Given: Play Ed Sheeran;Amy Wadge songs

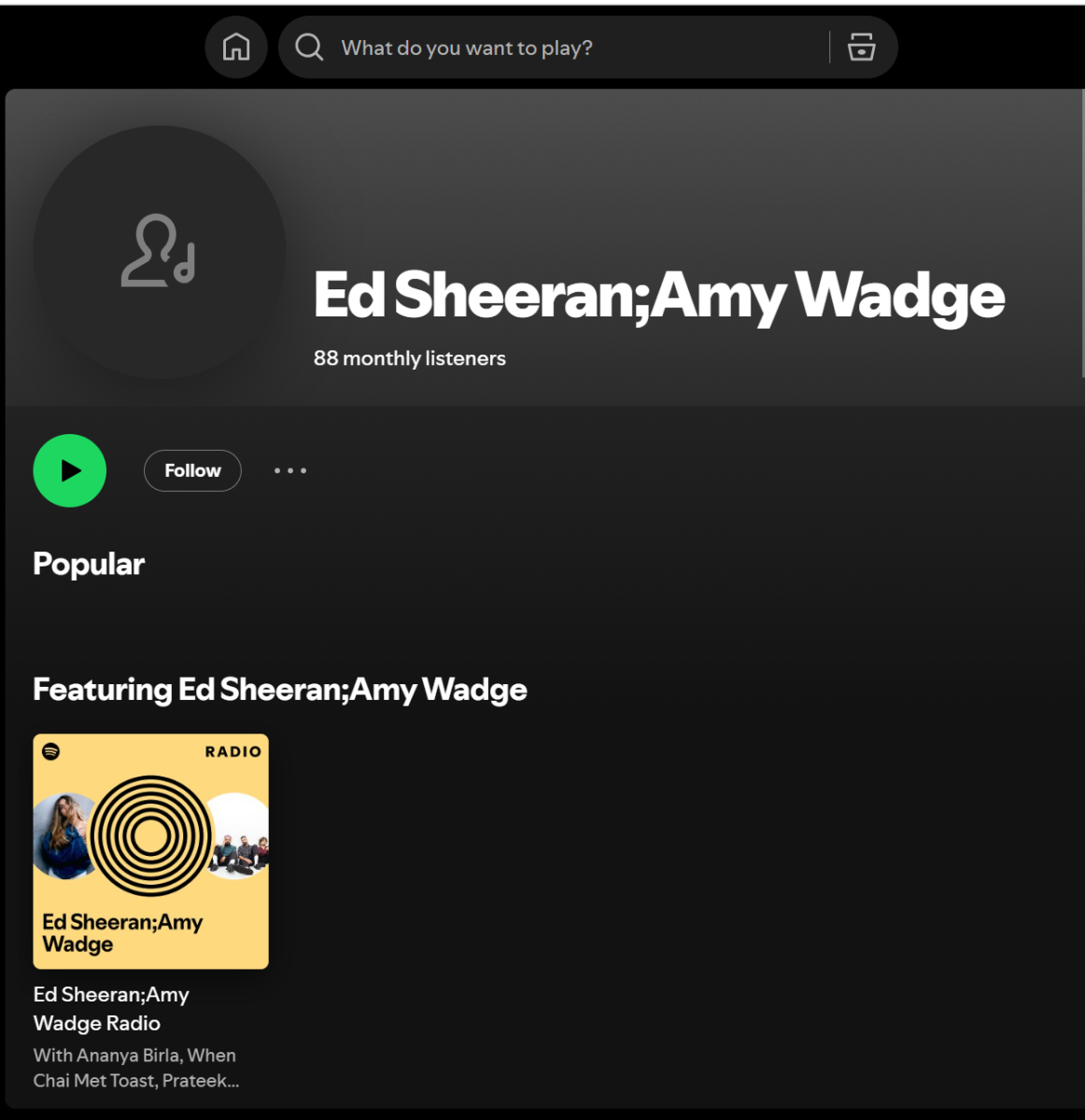Looking at the screenshot, I should click(70, 470).
